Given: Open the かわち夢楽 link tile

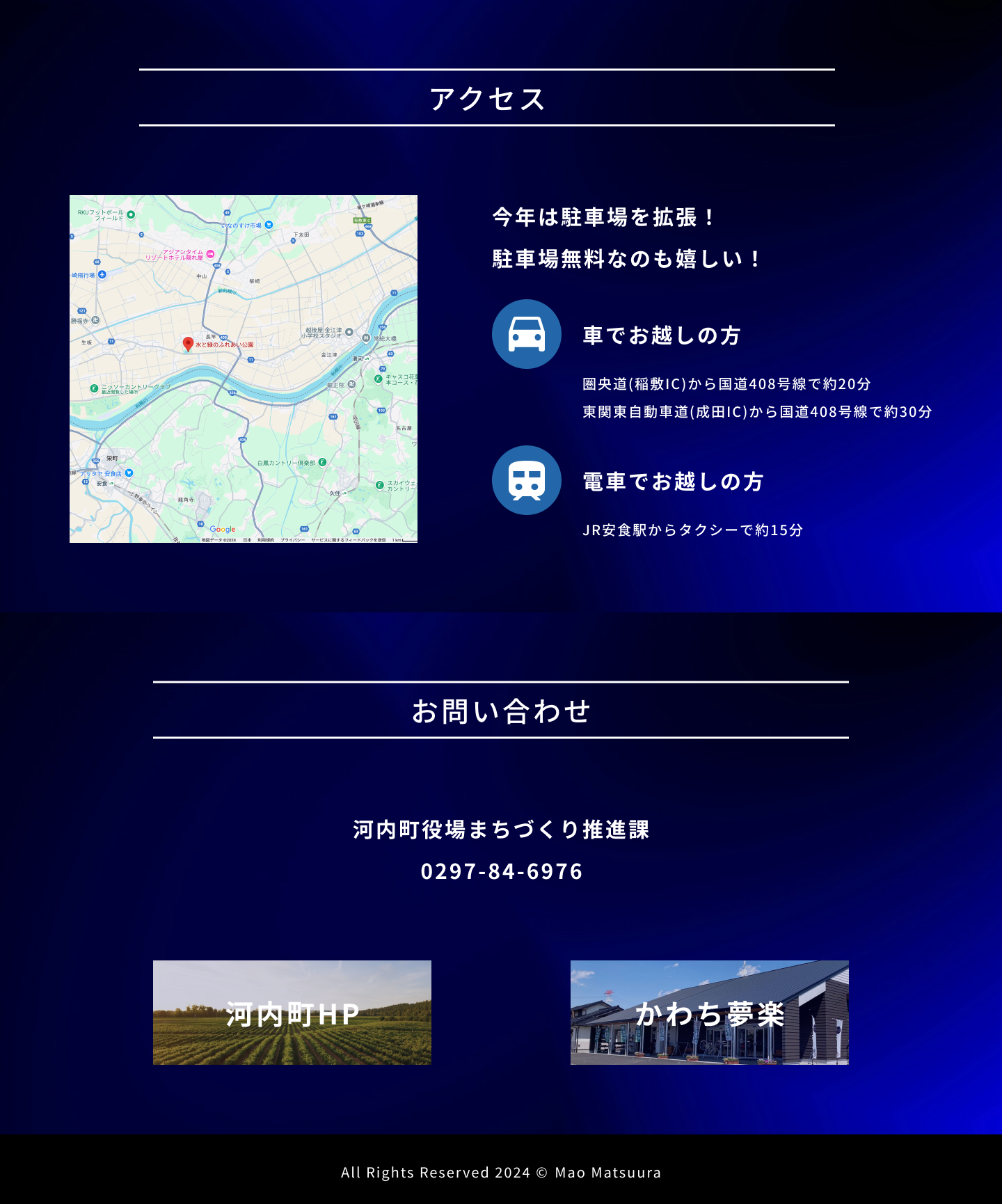Looking at the screenshot, I should coord(710,1013).
